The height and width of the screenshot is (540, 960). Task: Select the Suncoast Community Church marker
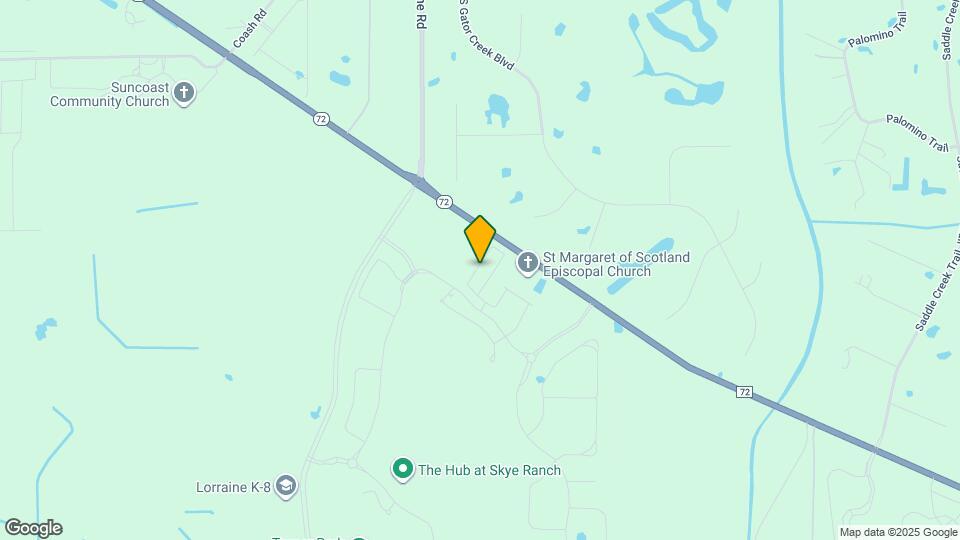pyautogui.click(x=183, y=94)
